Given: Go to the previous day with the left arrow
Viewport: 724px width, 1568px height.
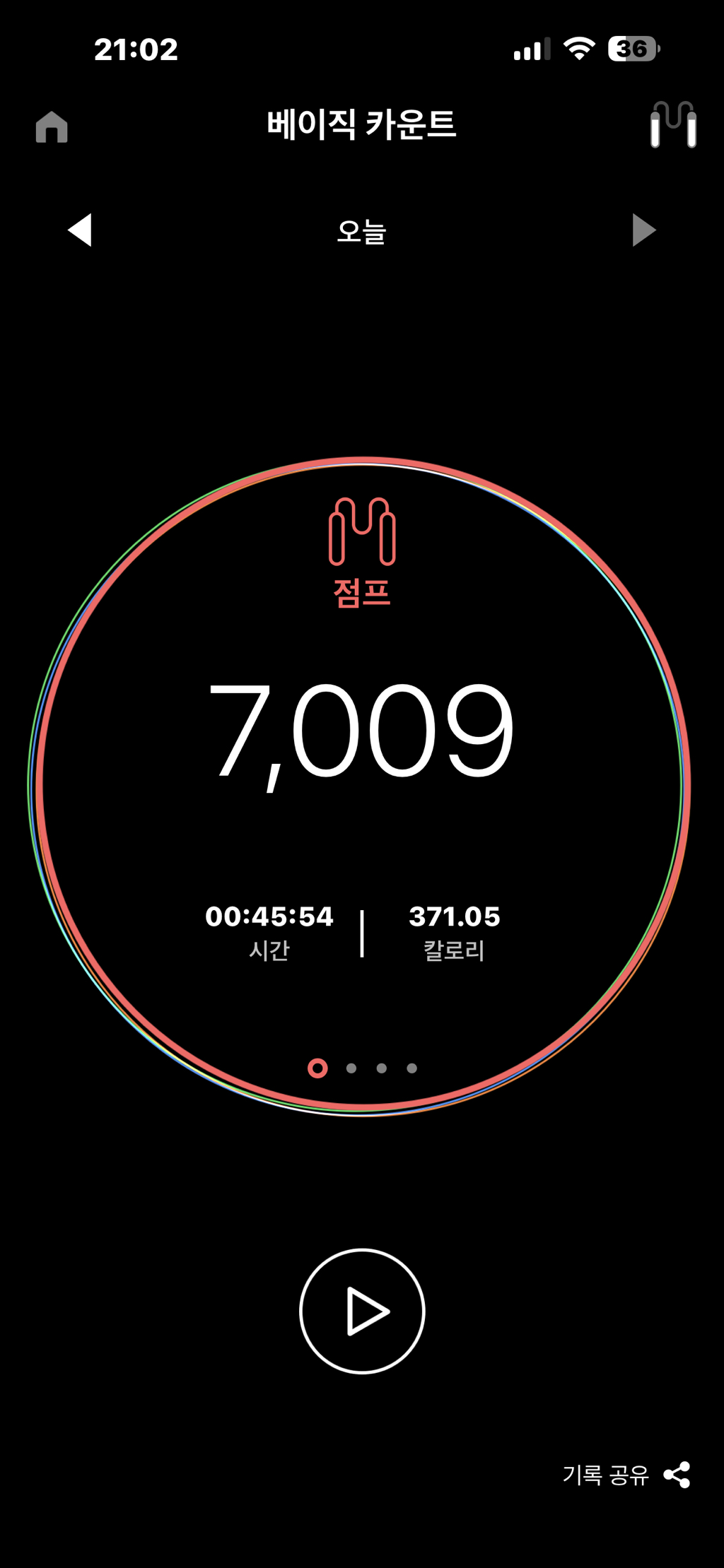Looking at the screenshot, I should pyautogui.click(x=80, y=231).
